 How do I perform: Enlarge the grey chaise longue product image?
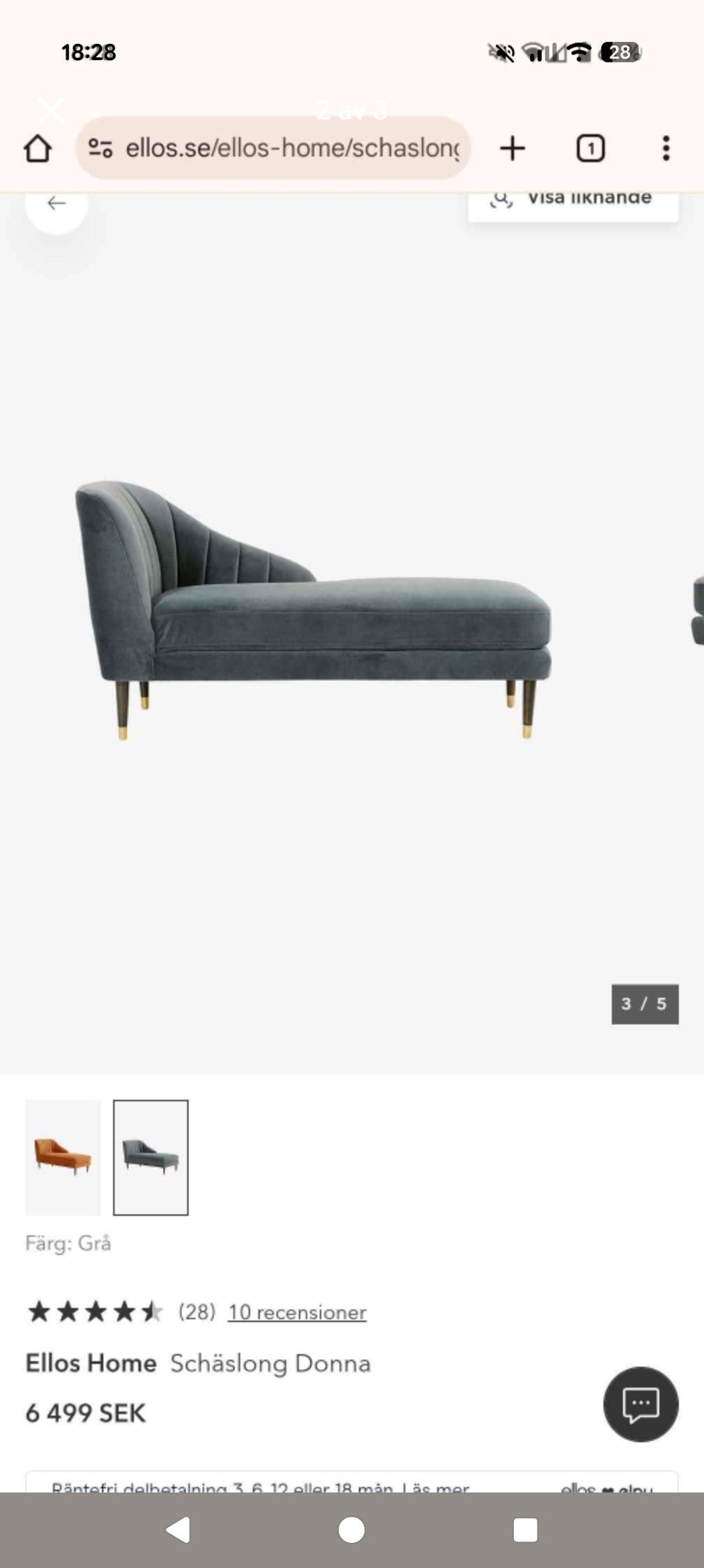click(315, 609)
